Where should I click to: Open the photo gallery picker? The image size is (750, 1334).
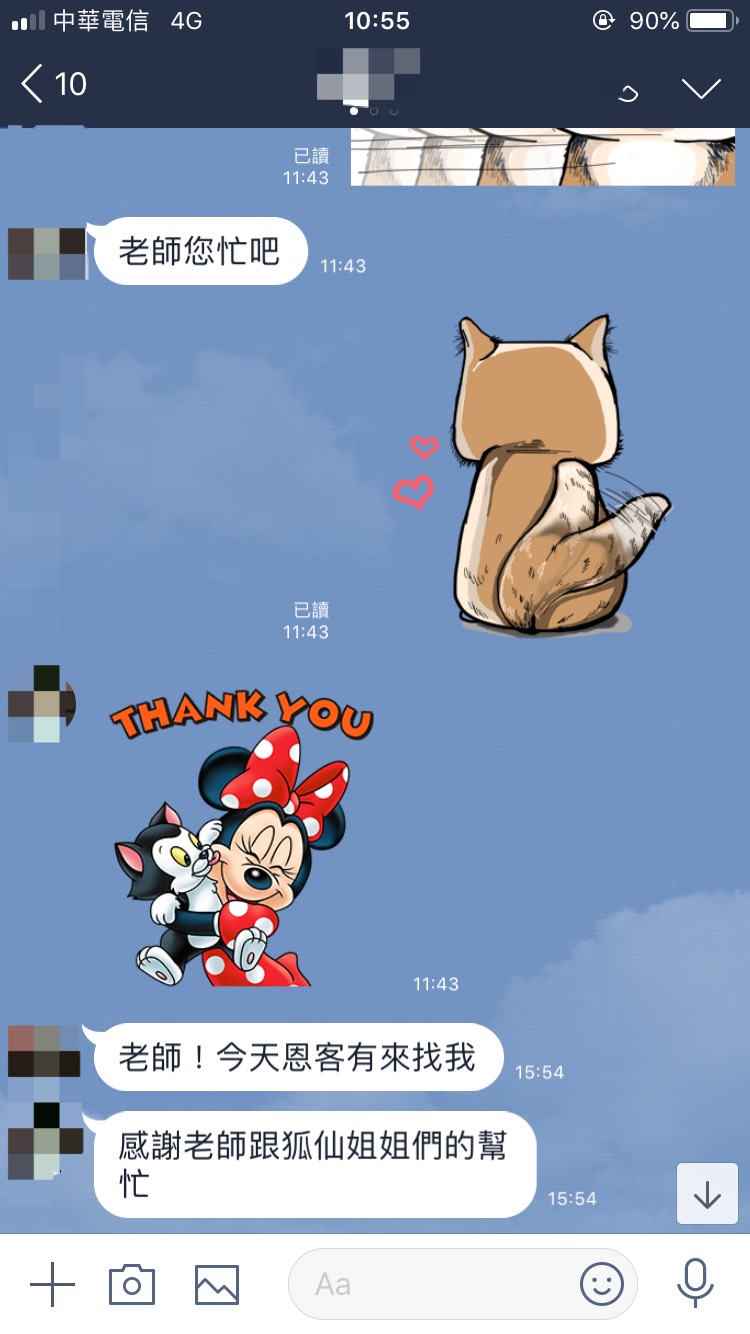[217, 1284]
